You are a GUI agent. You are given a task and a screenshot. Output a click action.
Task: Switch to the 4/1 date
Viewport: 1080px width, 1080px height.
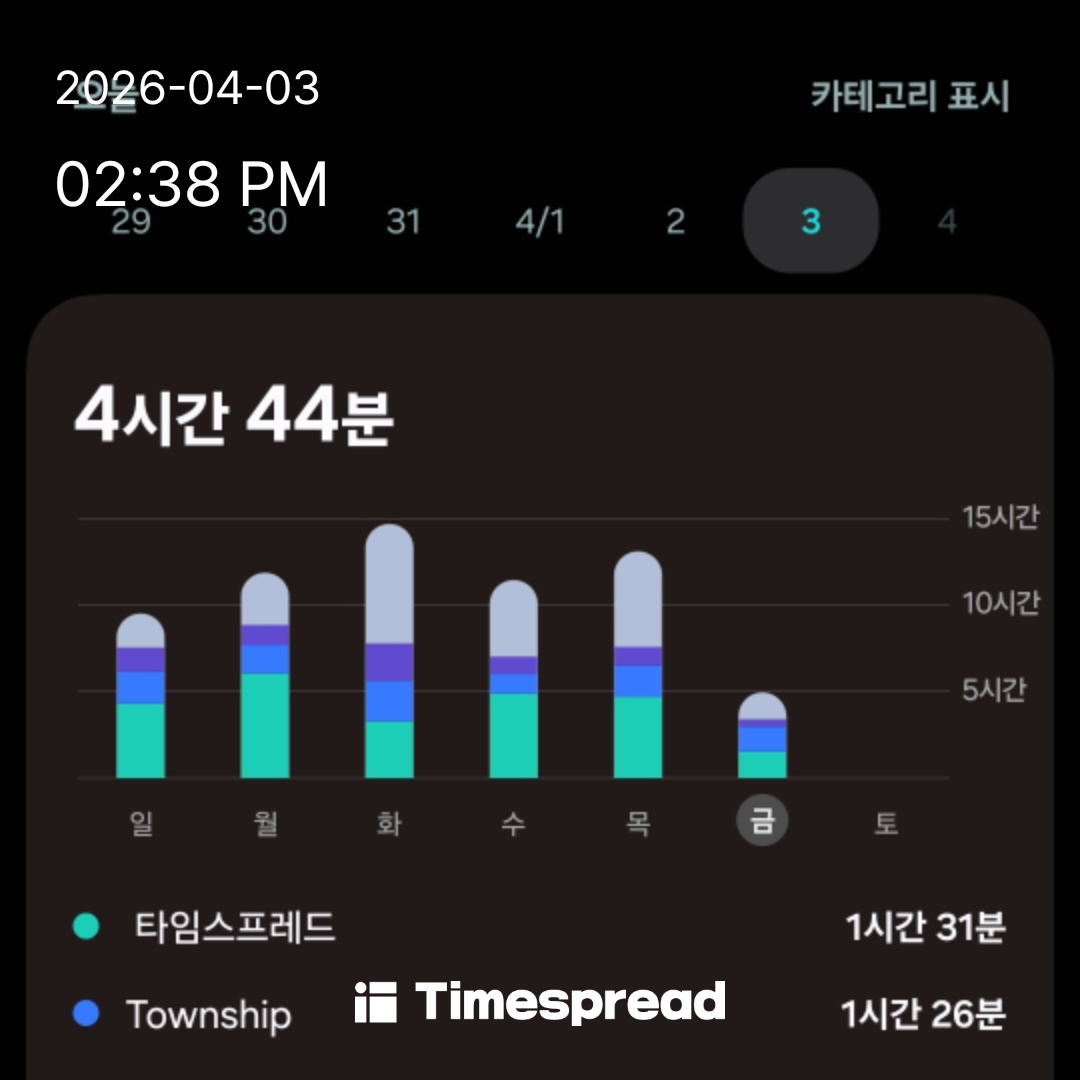coord(540,221)
